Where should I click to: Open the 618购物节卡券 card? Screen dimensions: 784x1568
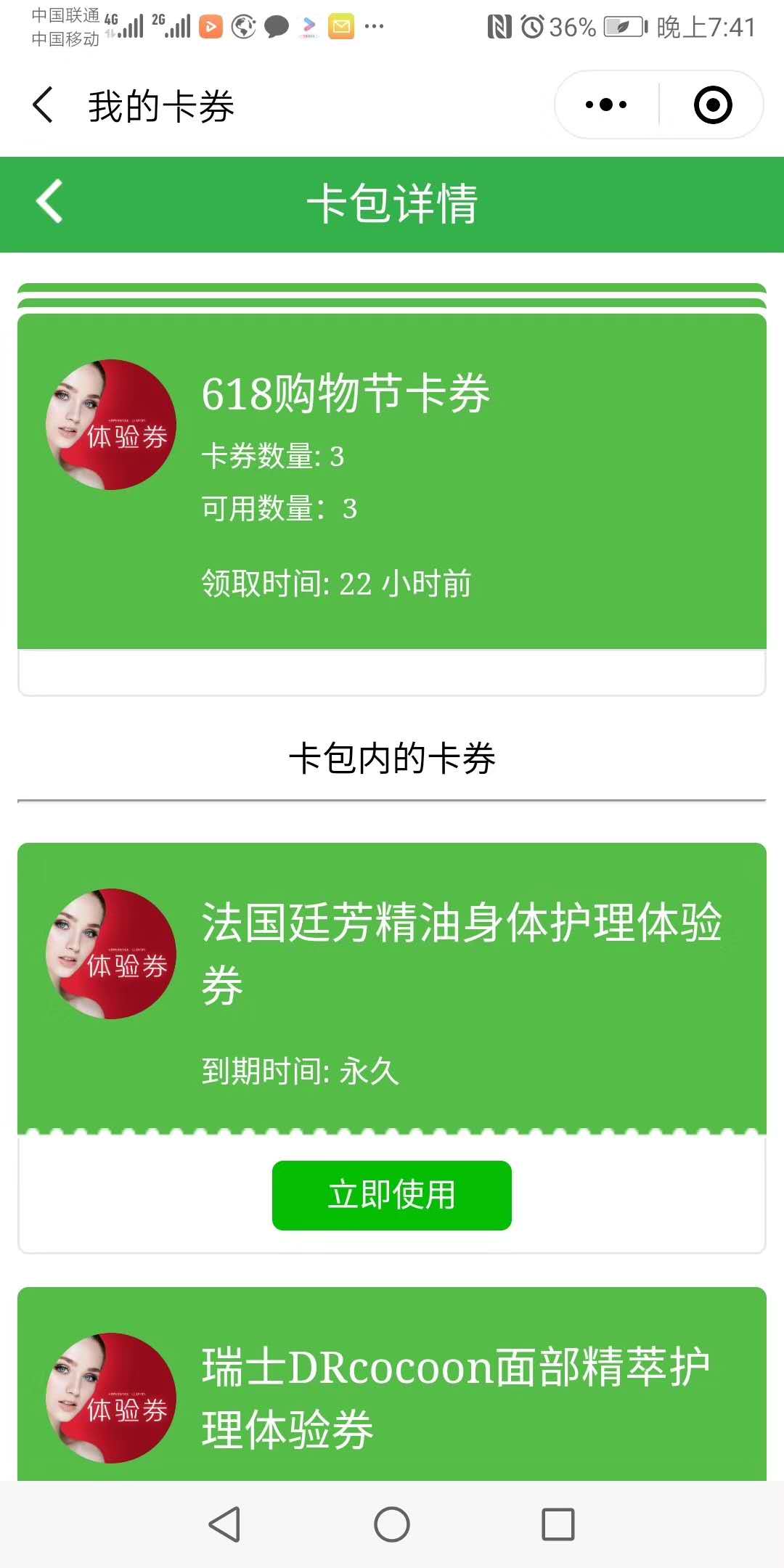(x=392, y=481)
